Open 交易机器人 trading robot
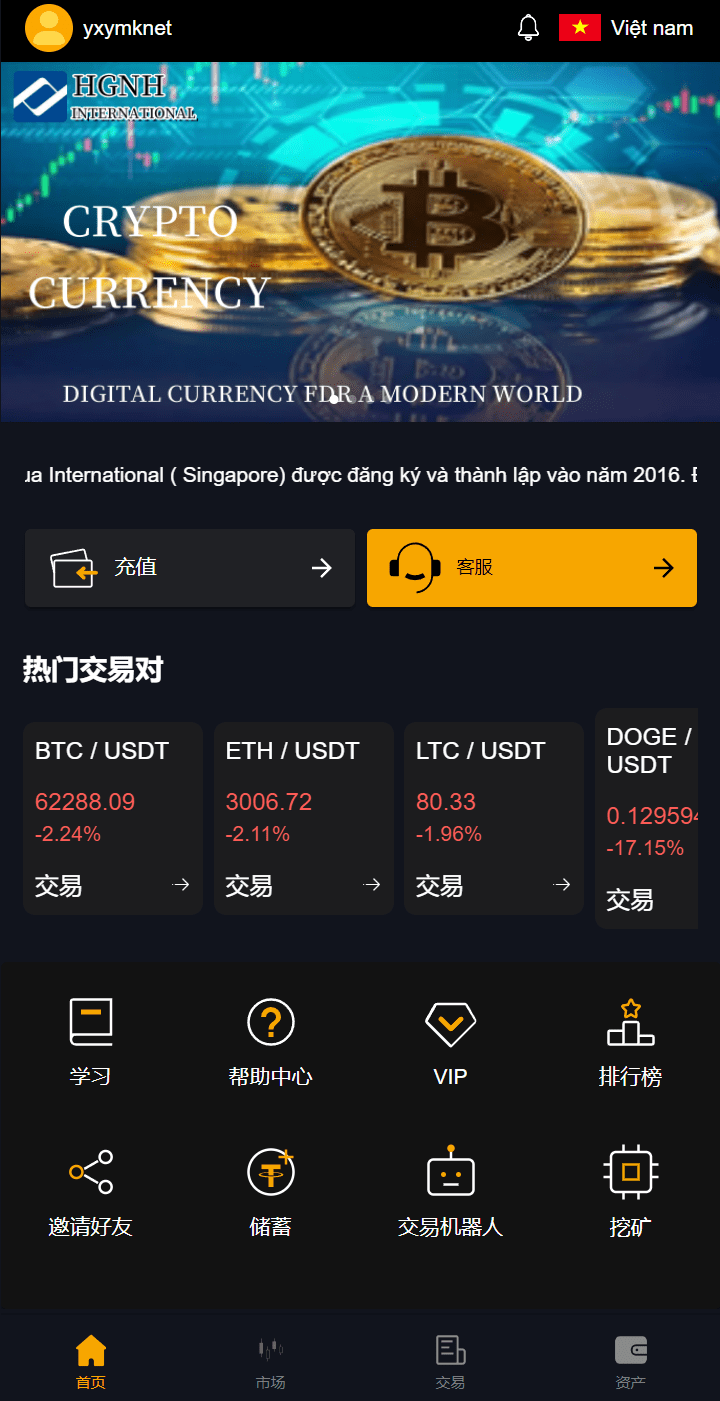This screenshot has height=1401, width=720. click(x=450, y=1192)
